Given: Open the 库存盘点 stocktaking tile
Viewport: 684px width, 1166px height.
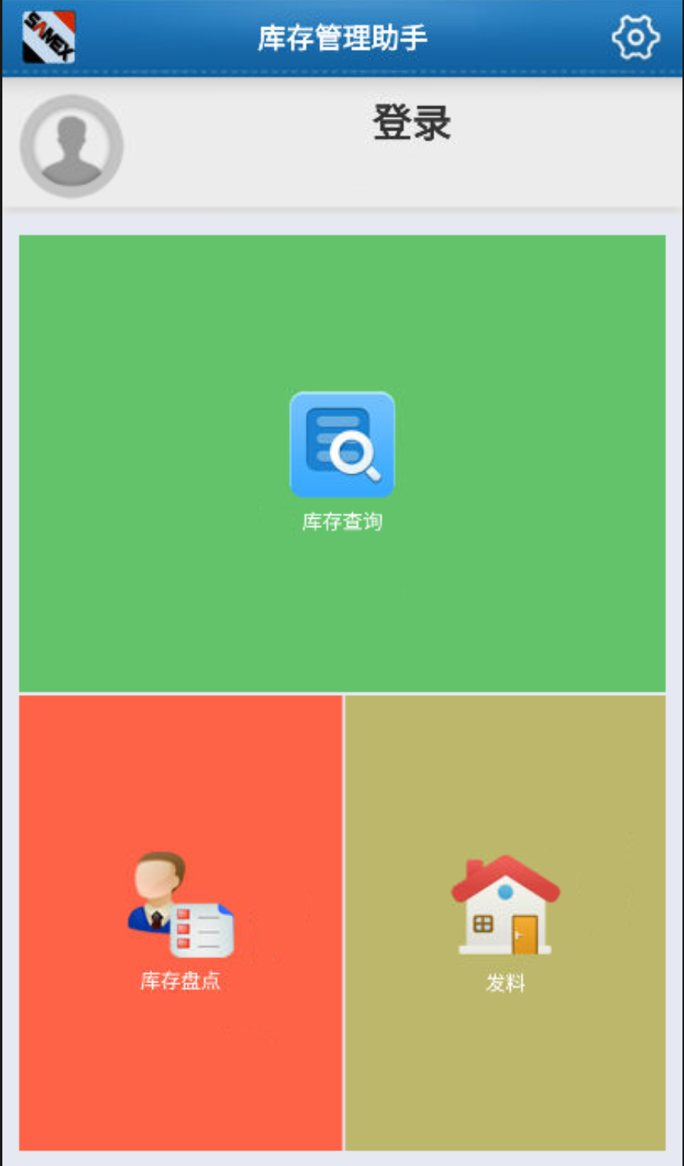Looking at the screenshot, I should click(181, 922).
